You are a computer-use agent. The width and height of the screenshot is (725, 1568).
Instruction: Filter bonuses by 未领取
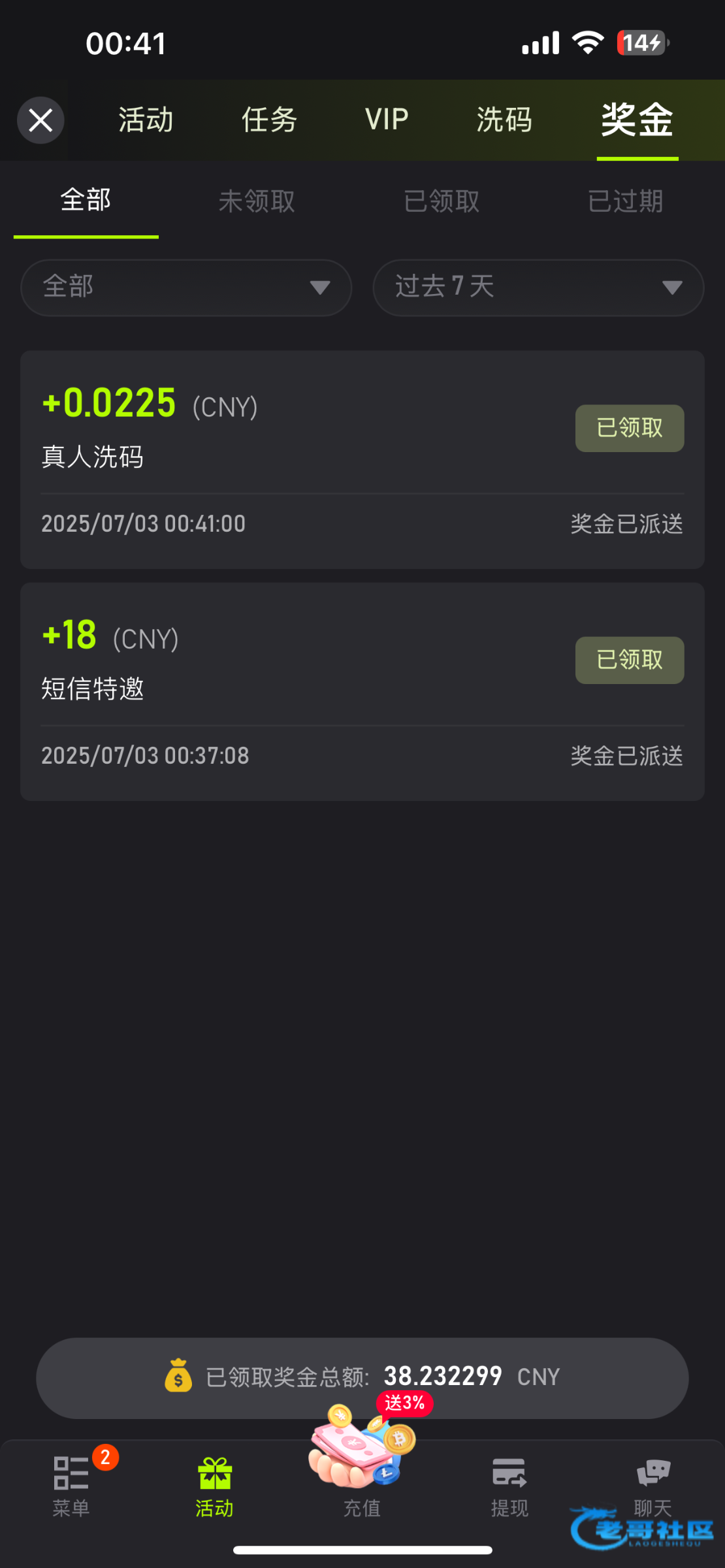257,201
